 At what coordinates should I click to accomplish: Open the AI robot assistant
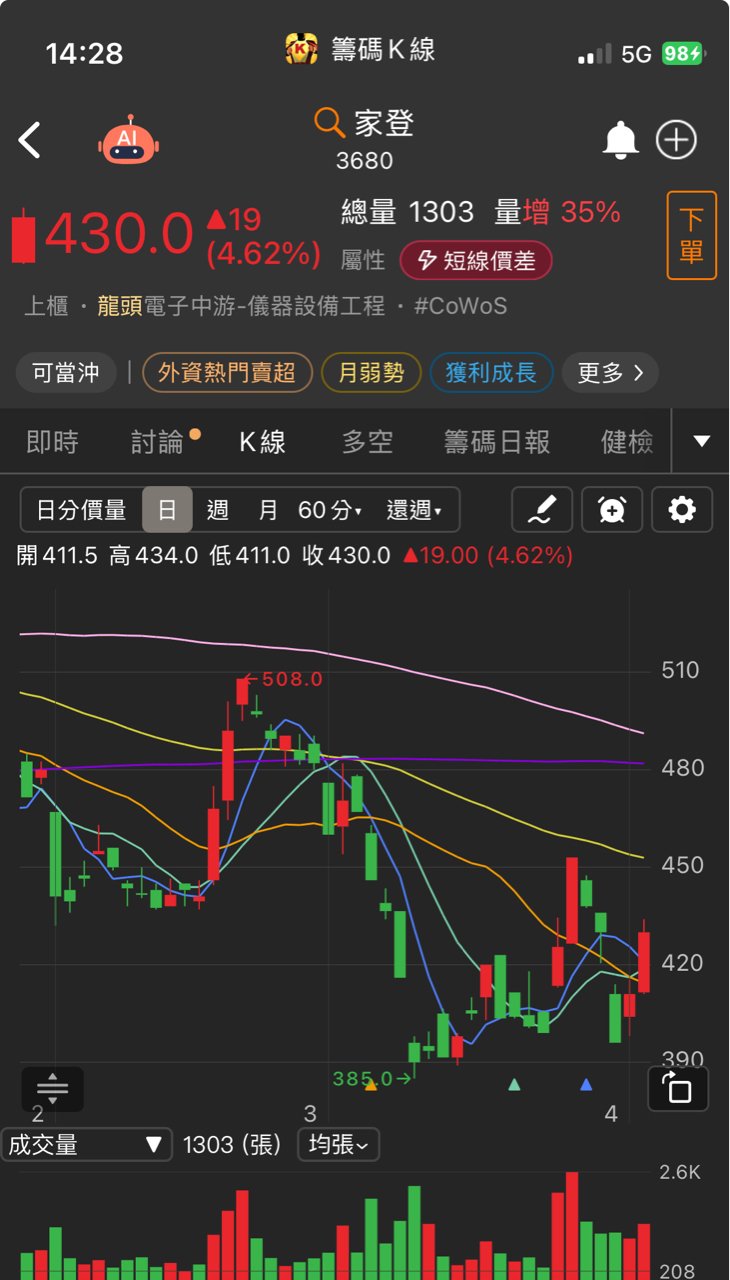128,141
